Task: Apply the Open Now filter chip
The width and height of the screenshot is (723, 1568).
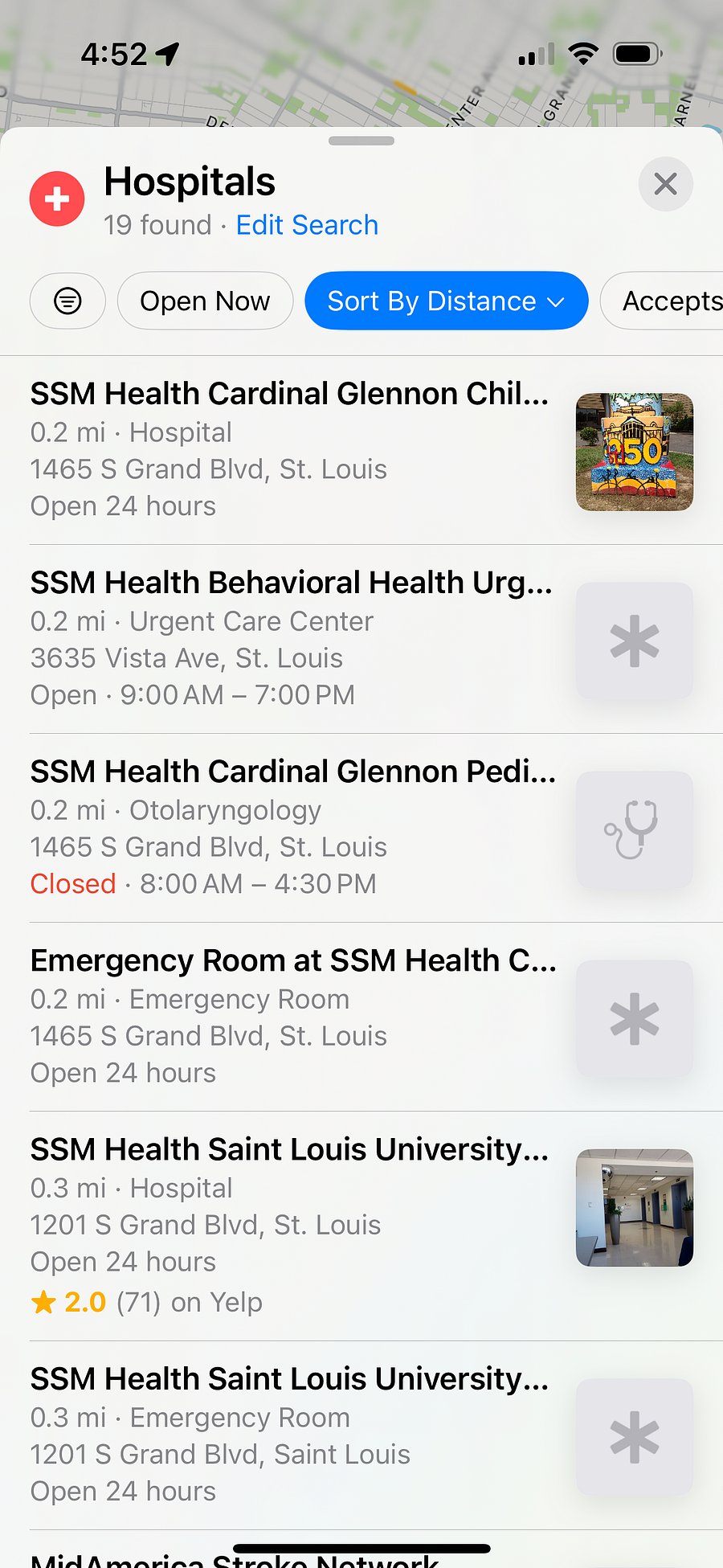Action: pos(205,301)
